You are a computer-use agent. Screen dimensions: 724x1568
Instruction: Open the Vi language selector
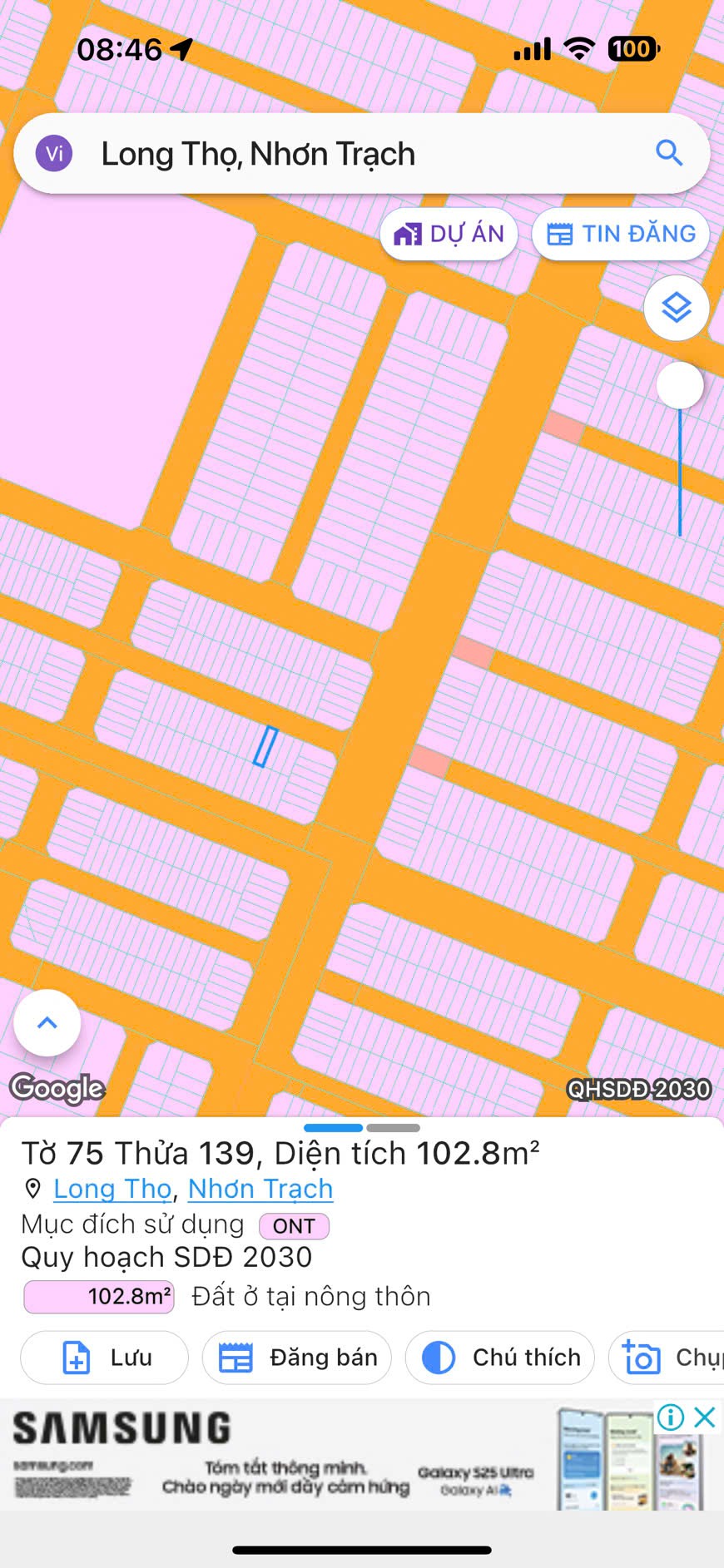tap(54, 154)
